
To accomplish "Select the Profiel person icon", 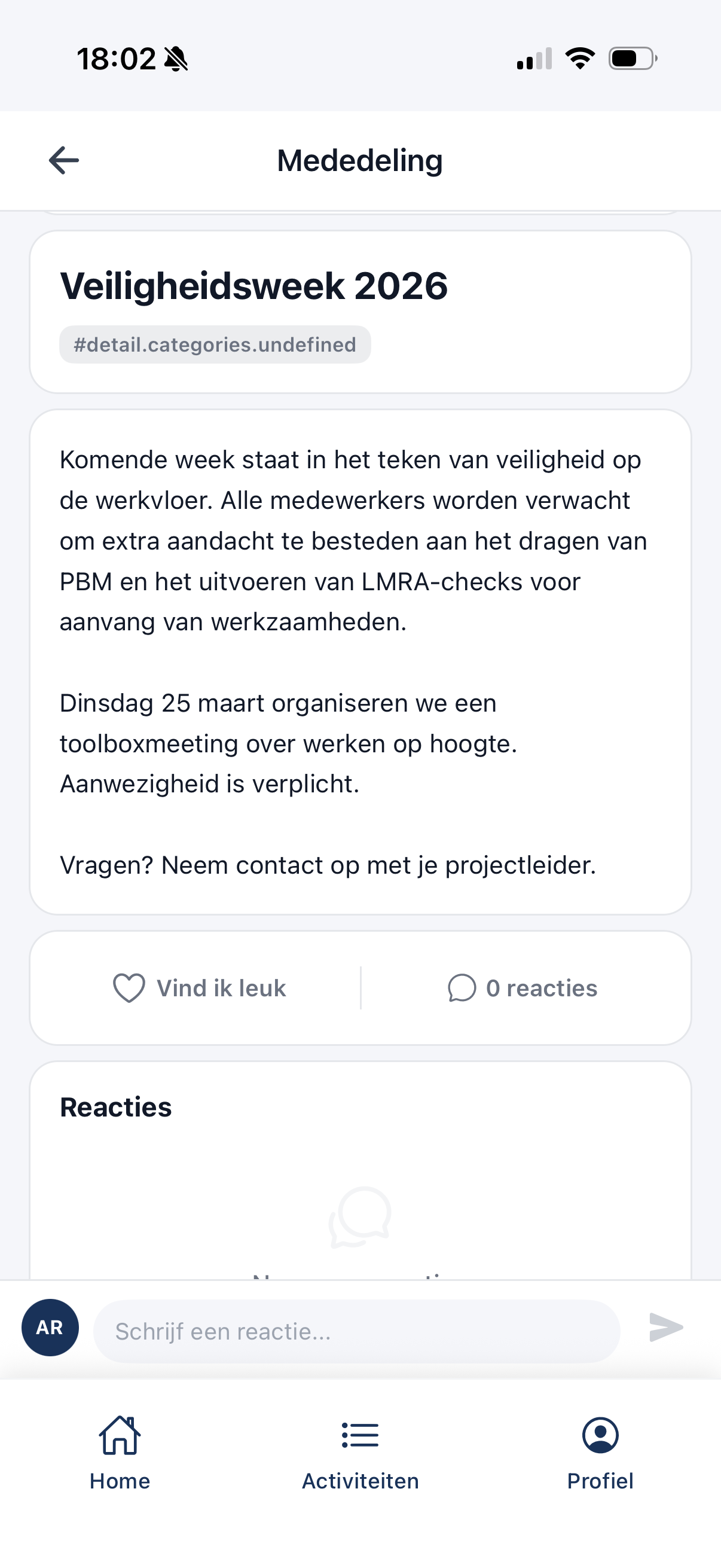I will [x=600, y=1435].
